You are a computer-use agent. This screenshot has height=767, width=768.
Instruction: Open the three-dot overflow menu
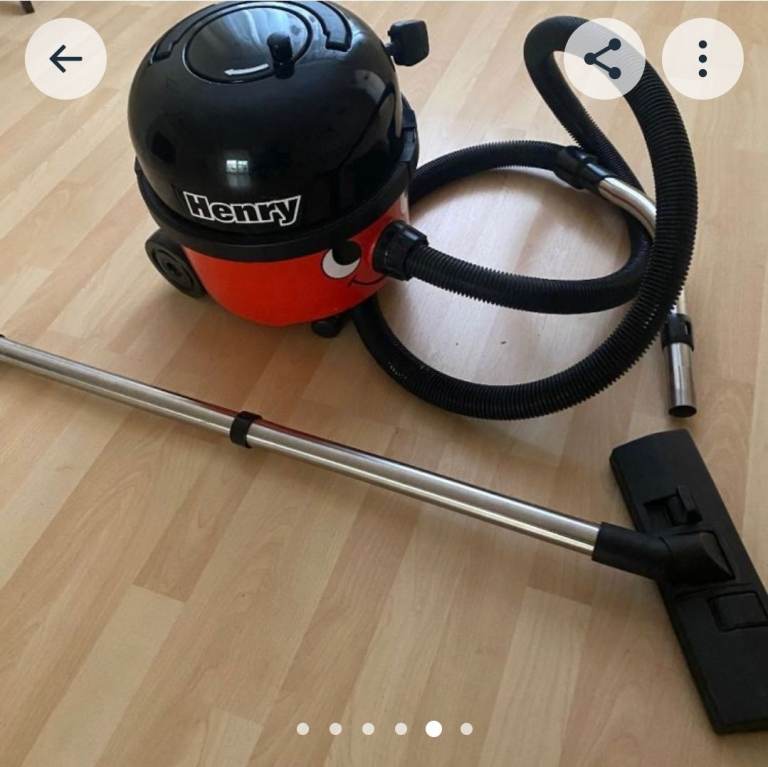(x=703, y=59)
